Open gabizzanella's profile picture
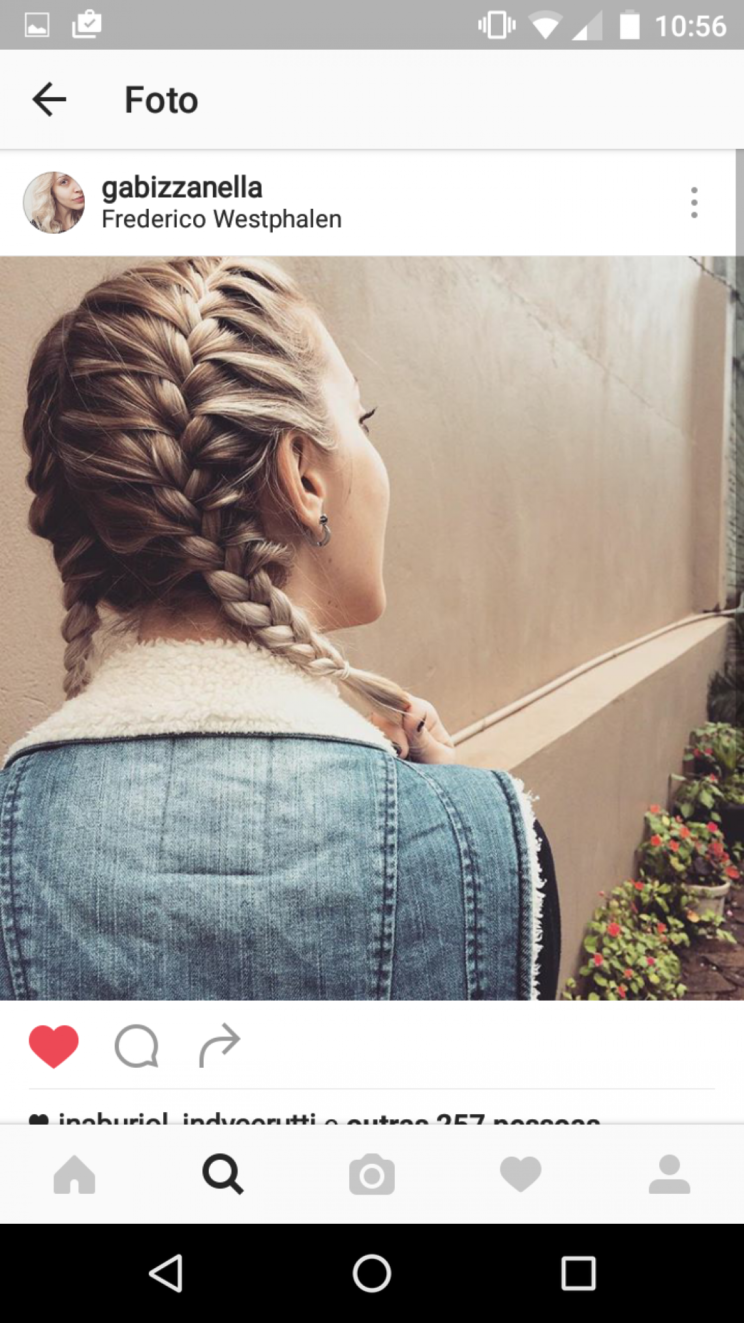The width and height of the screenshot is (744, 1323). (54, 203)
